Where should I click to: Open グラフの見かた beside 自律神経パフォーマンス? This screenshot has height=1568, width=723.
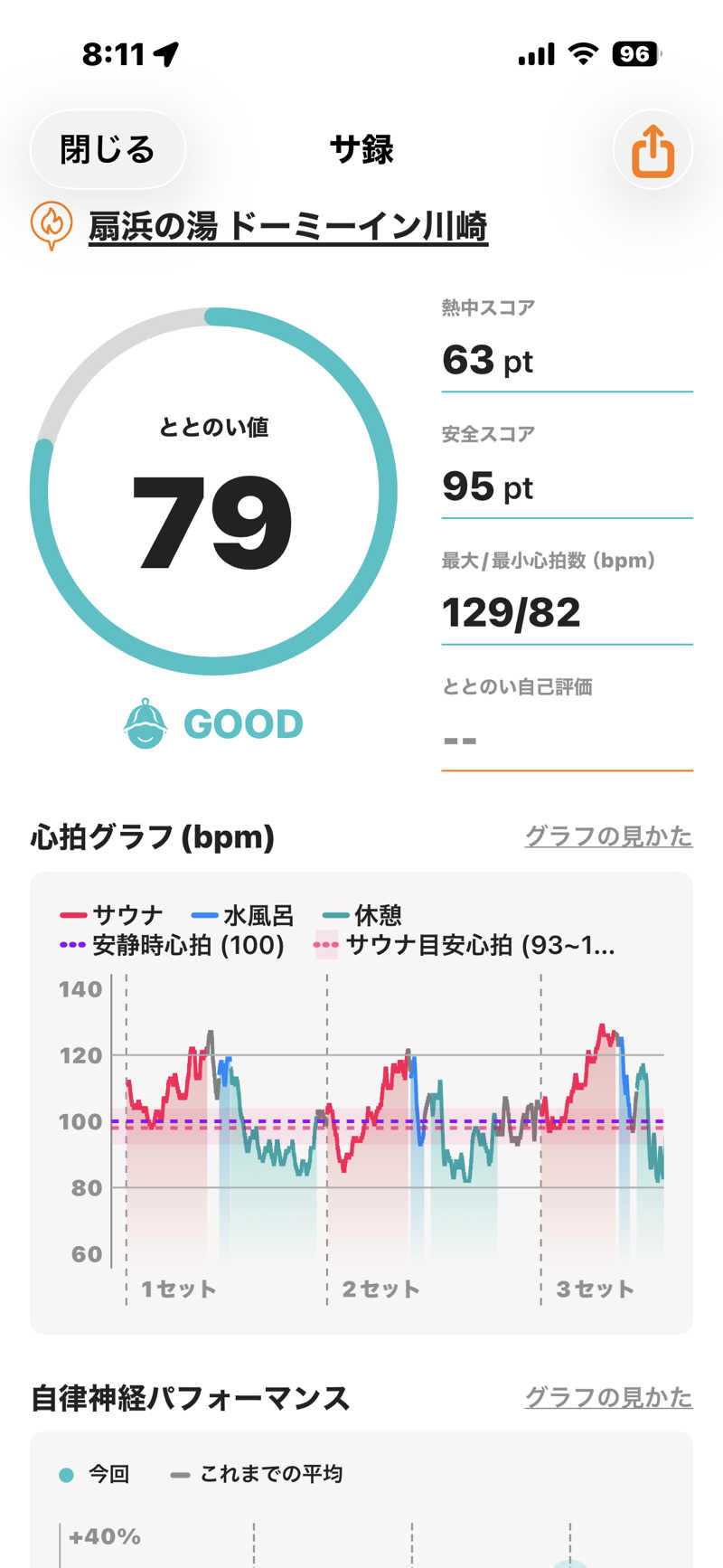[608, 1397]
